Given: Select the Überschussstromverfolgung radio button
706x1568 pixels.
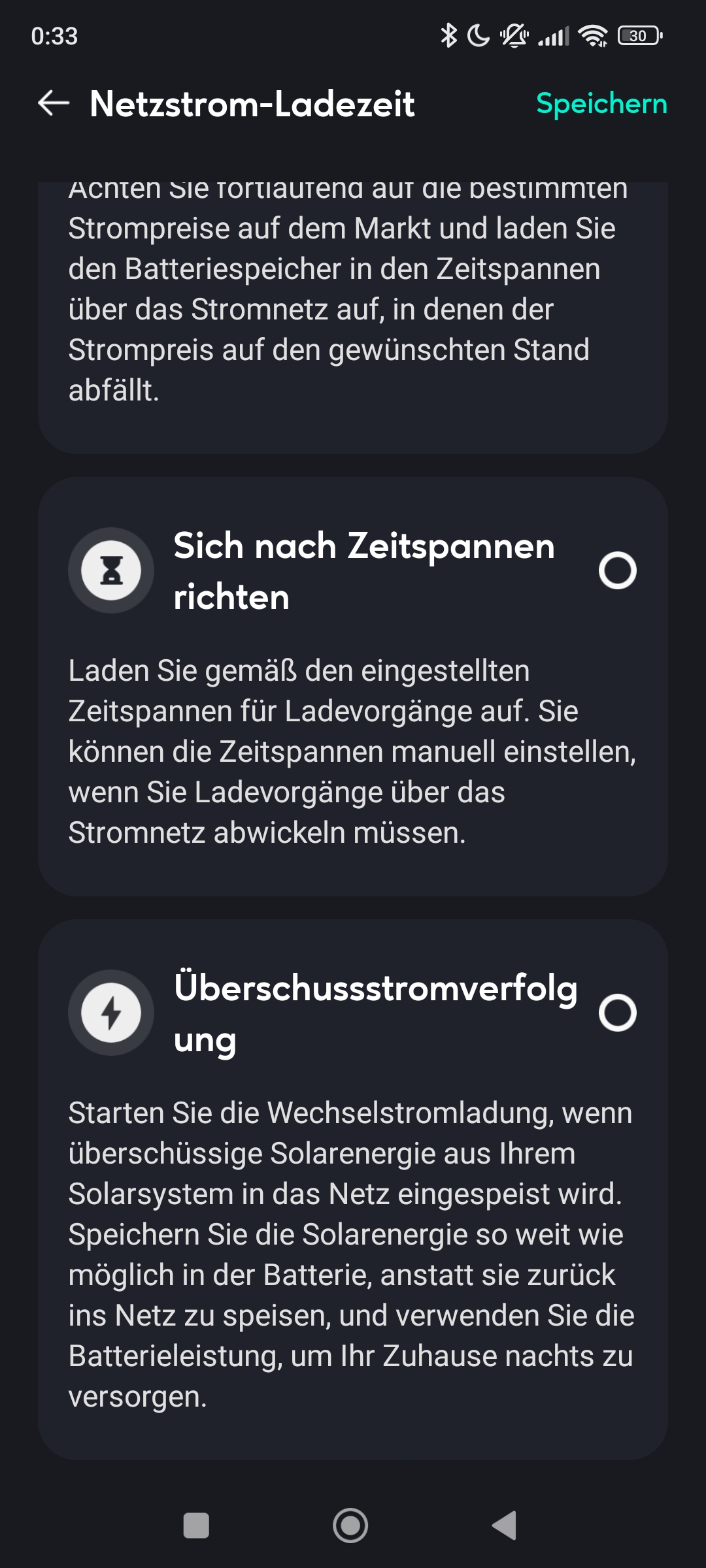Looking at the screenshot, I should (x=617, y=1013).
